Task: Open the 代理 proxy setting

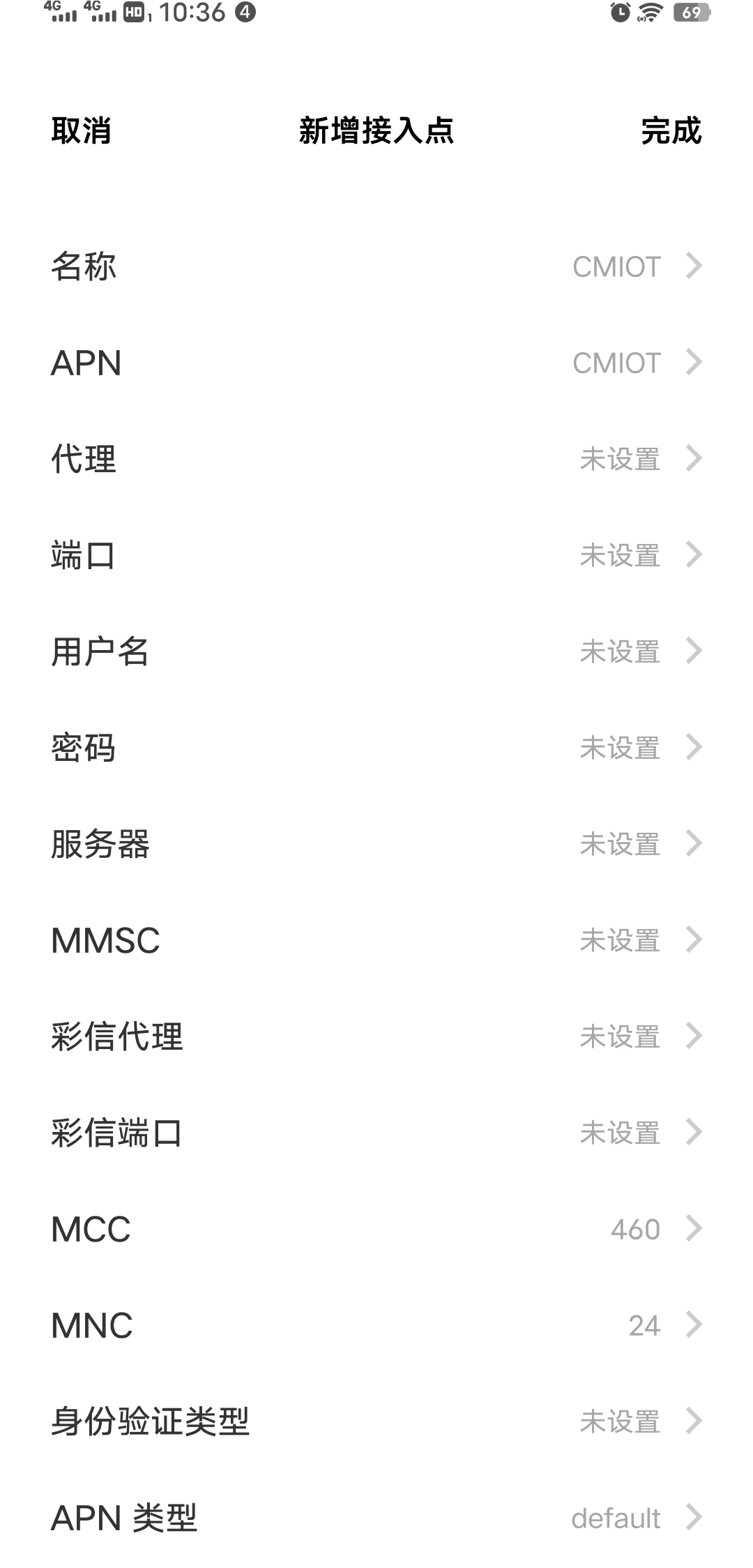Action: [376, 459]
